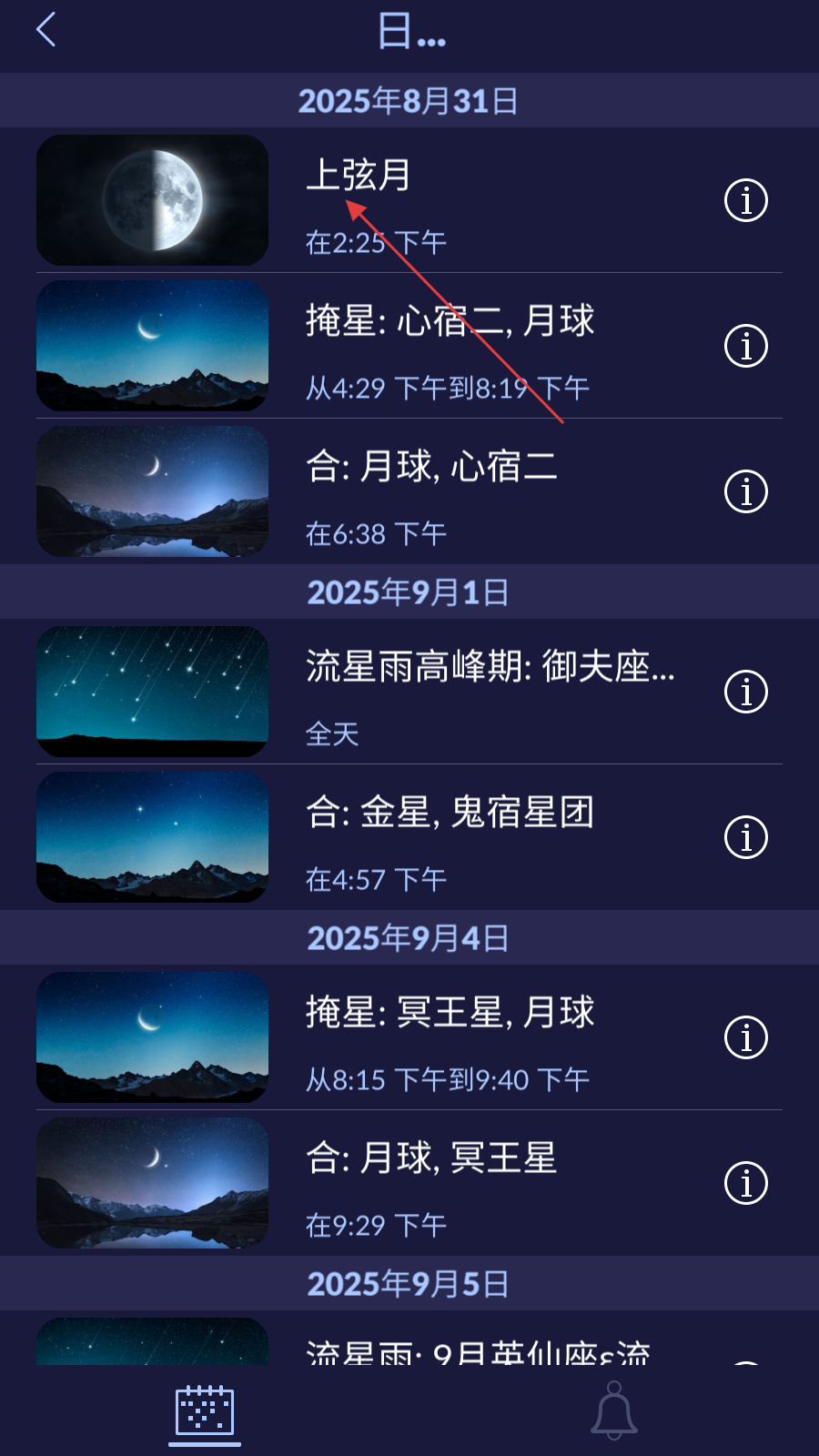Show info for 掩星: 心宿二, 月球

click(x=745, y=346)
